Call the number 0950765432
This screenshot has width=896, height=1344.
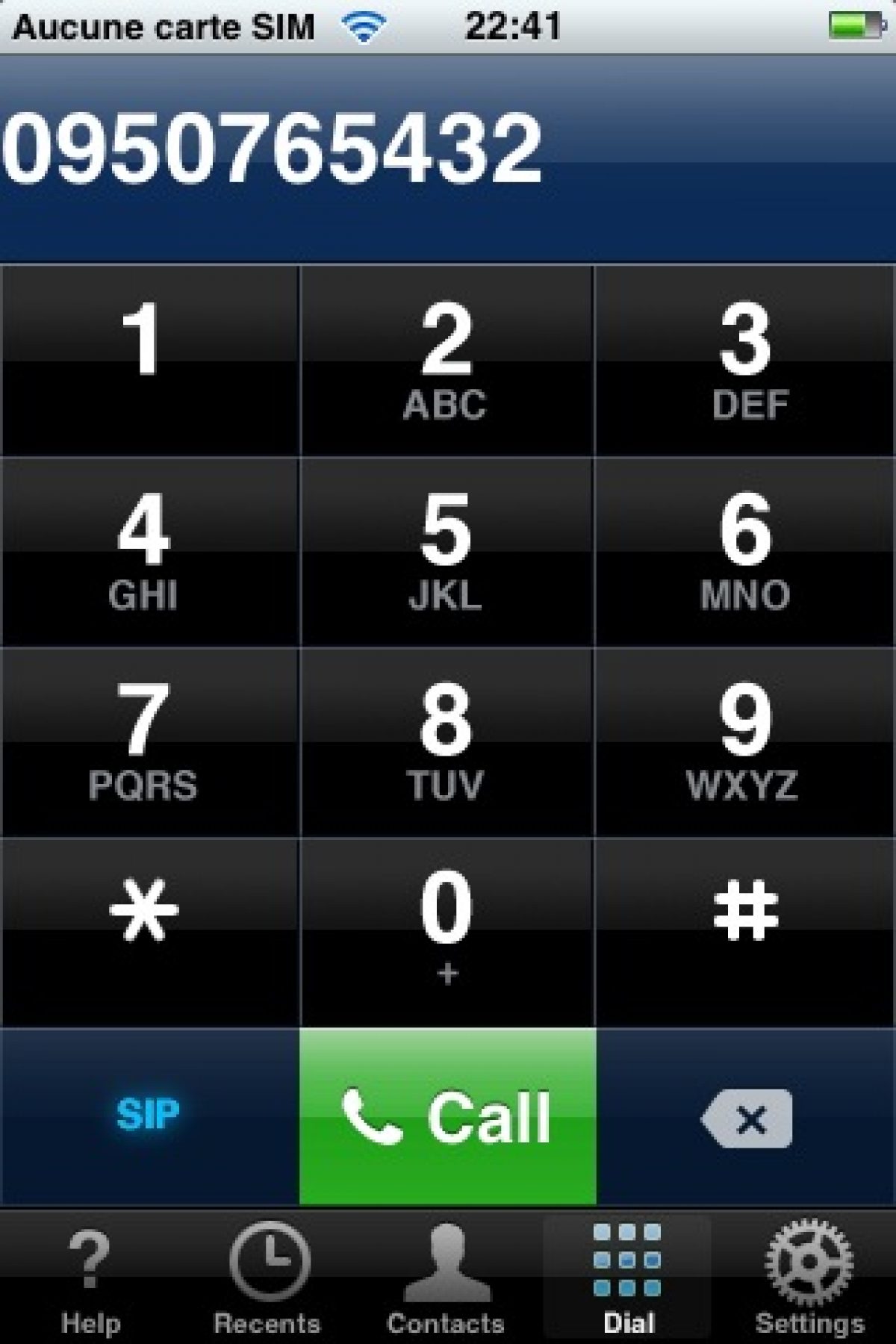447,1116
